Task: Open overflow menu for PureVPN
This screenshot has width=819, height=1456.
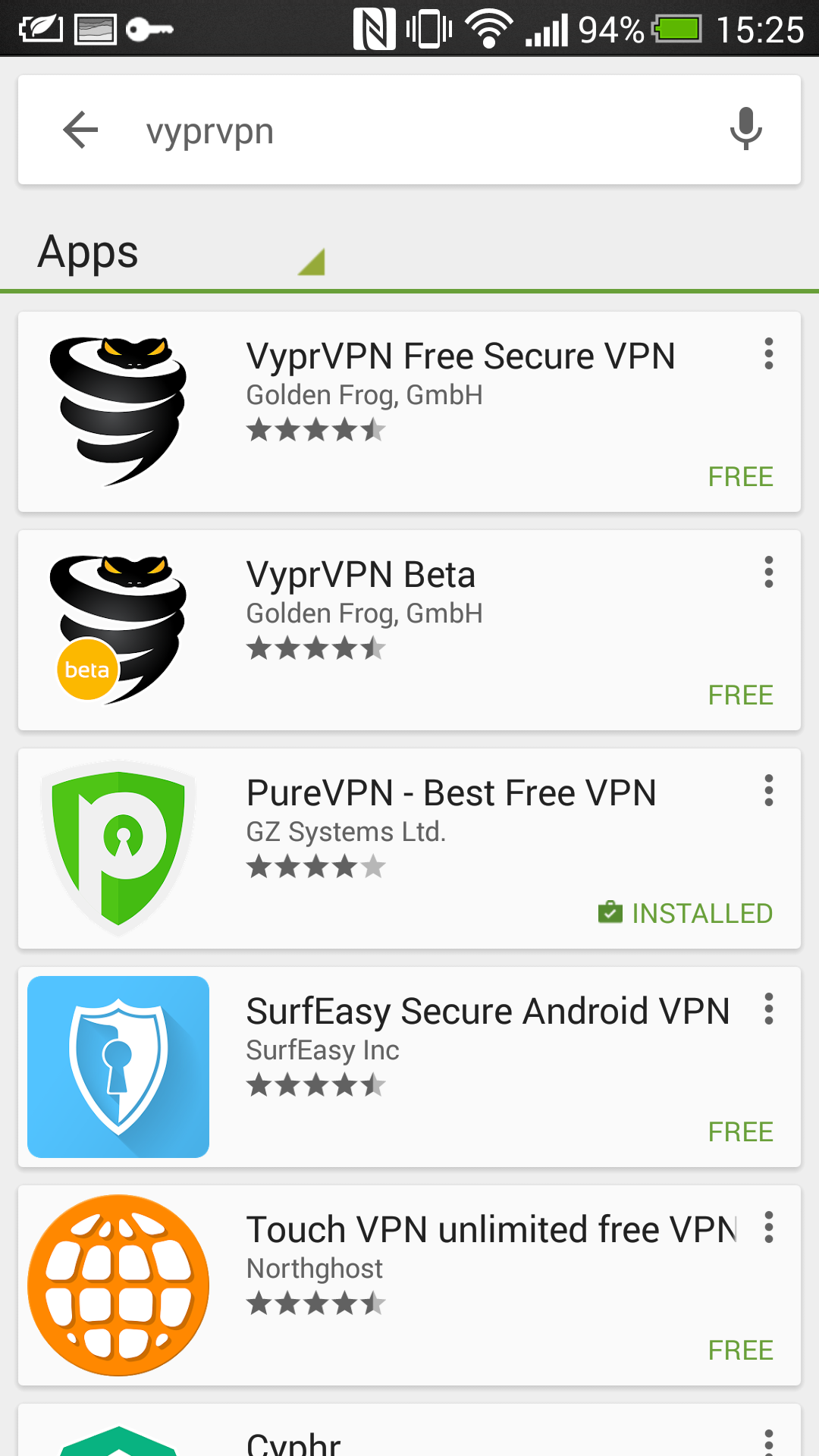Action: (769, 791)
